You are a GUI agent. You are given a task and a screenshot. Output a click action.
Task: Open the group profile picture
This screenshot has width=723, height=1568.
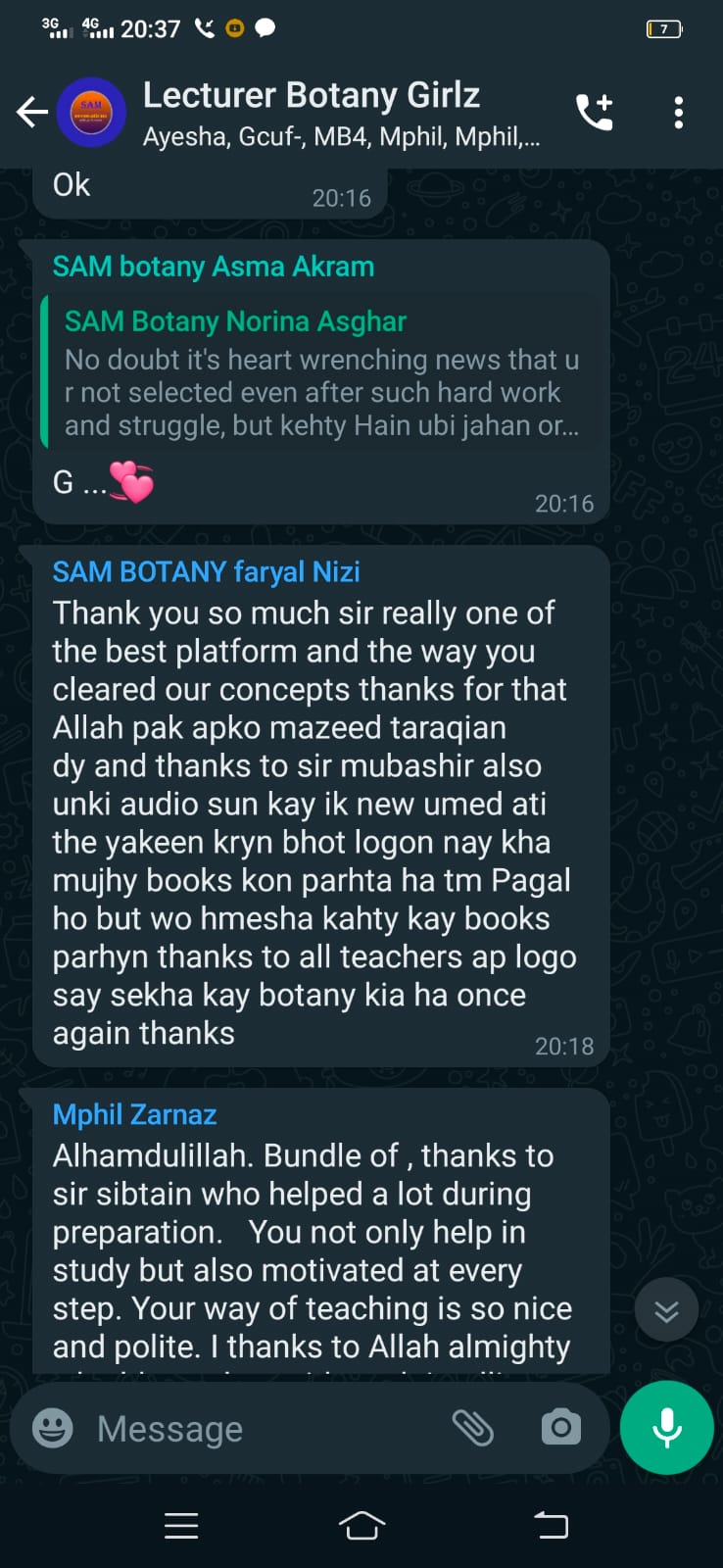click(x=91, y=113)
